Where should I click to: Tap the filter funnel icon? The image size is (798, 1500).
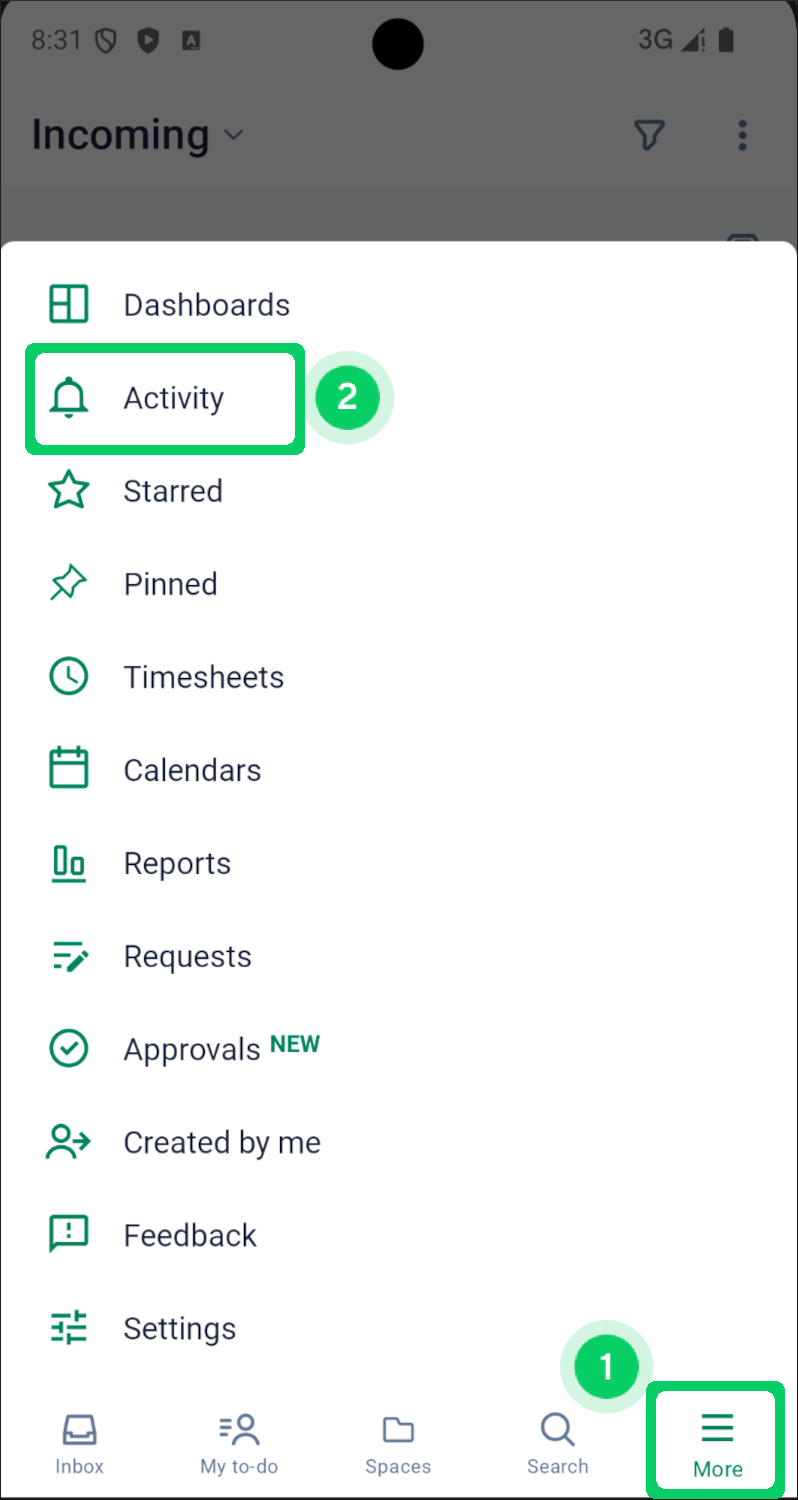coord(649,135)
